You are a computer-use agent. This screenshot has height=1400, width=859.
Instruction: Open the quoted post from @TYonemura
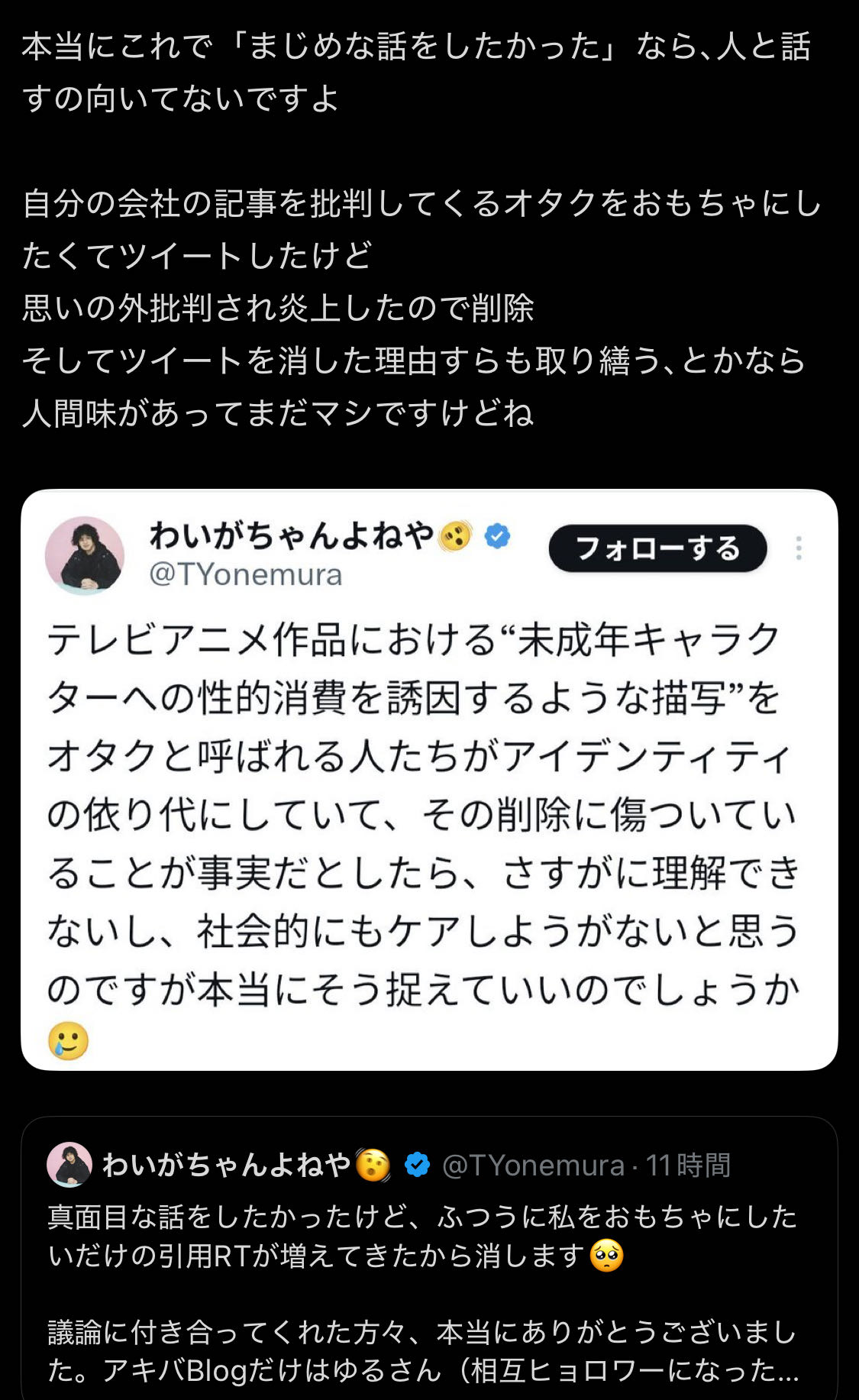(429, 1259)
